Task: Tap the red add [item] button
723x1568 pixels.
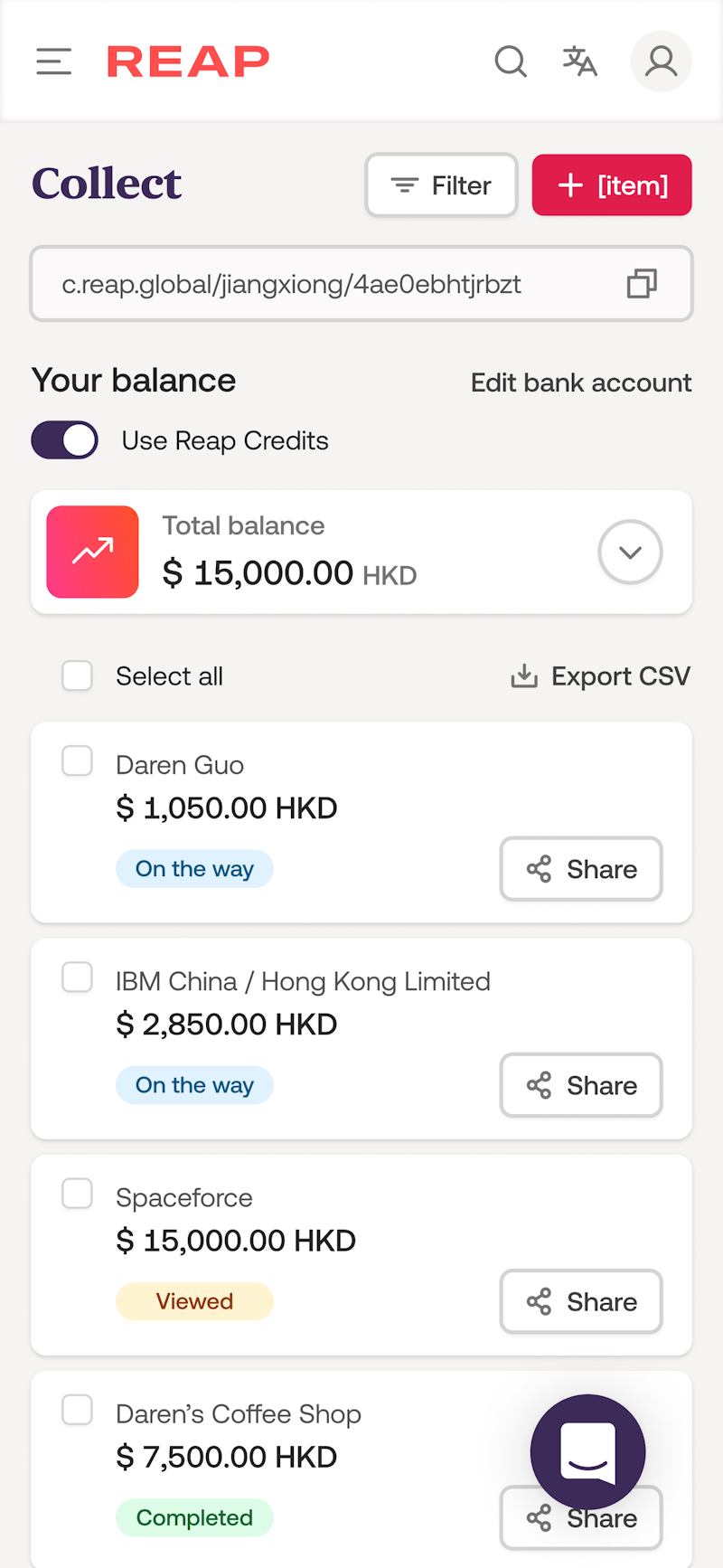Action: pyautogui.click(x=612, y=185)
